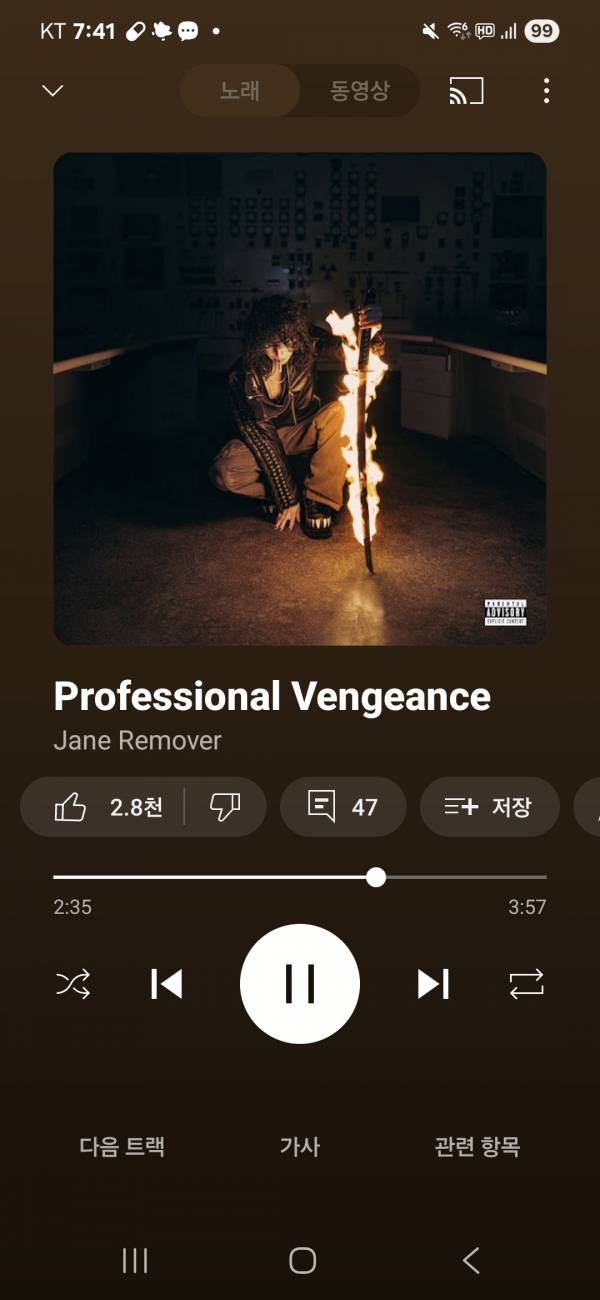
Task: Save the song with 저장 button
Action: point(489,806)
